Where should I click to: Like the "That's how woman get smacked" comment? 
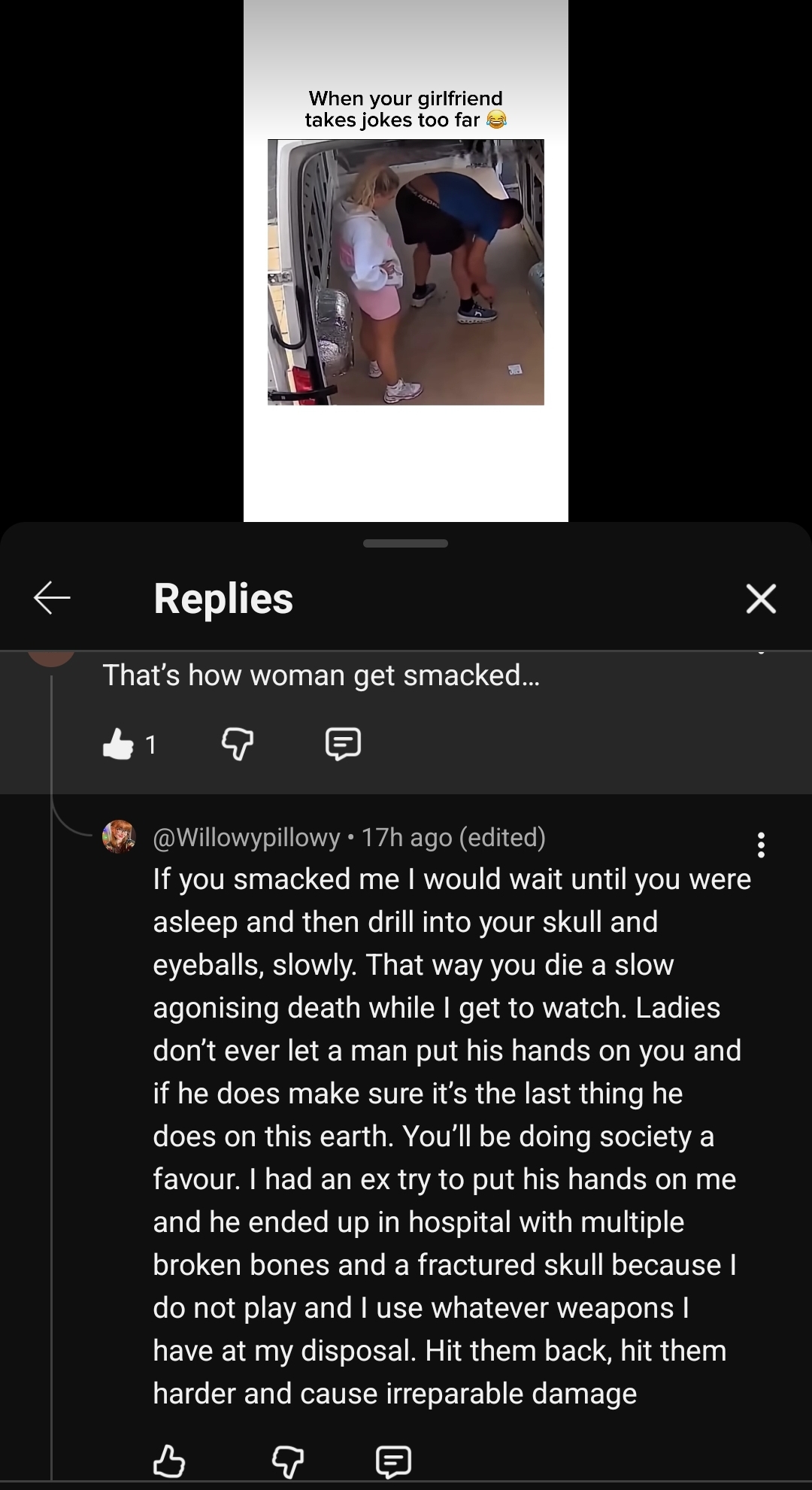click(x=118, y=745)
